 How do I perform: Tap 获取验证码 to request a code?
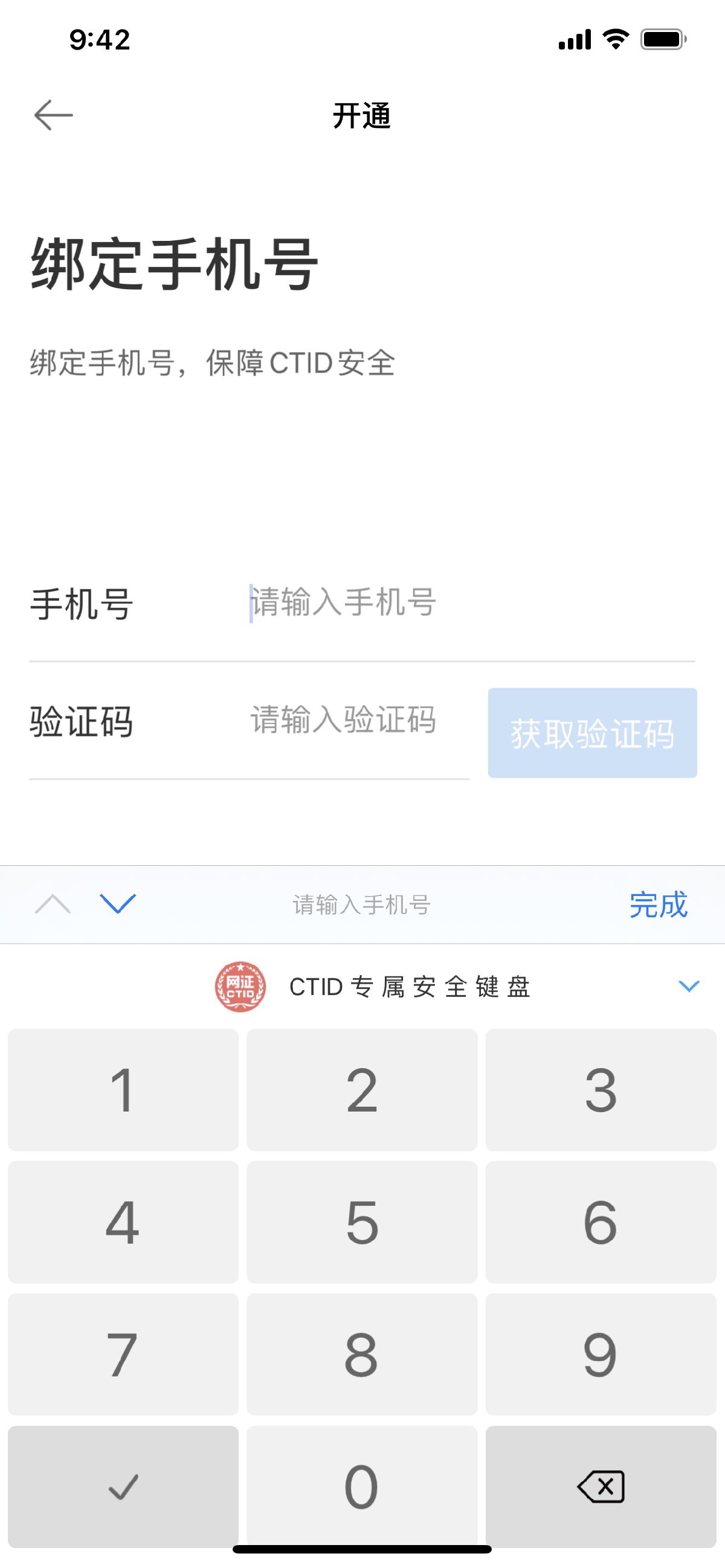(x=592, y=733)
